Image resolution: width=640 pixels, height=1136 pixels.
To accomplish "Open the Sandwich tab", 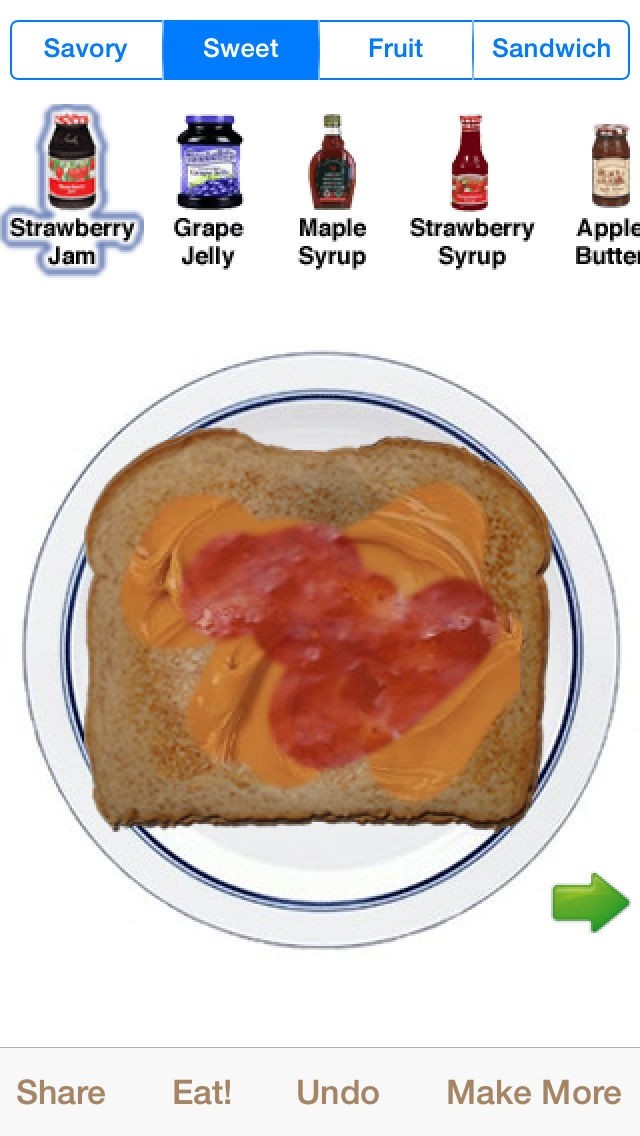I will 551,49.
